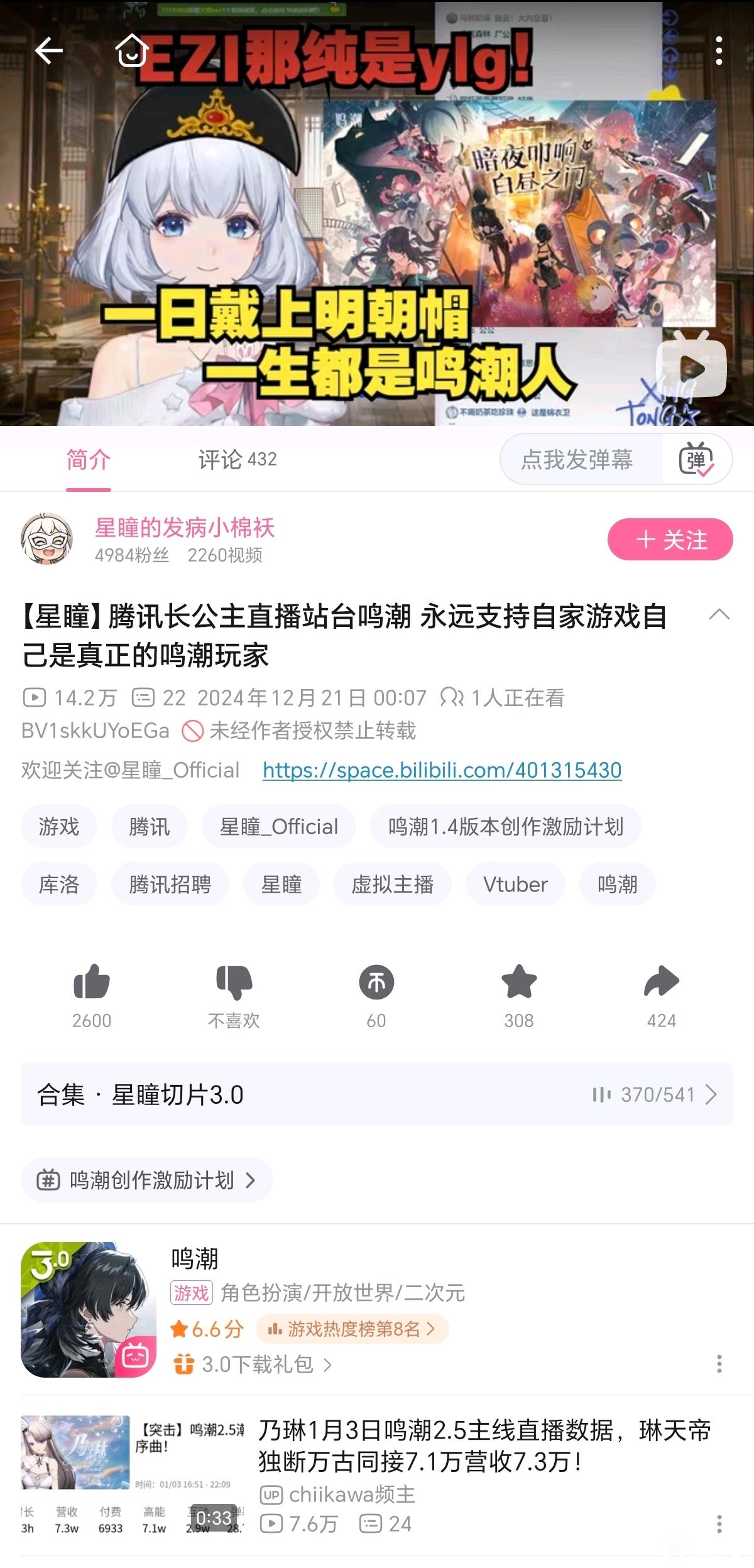754x1568 pixels.
Task: Collapse the video description chevron
Action: [719, 615]
